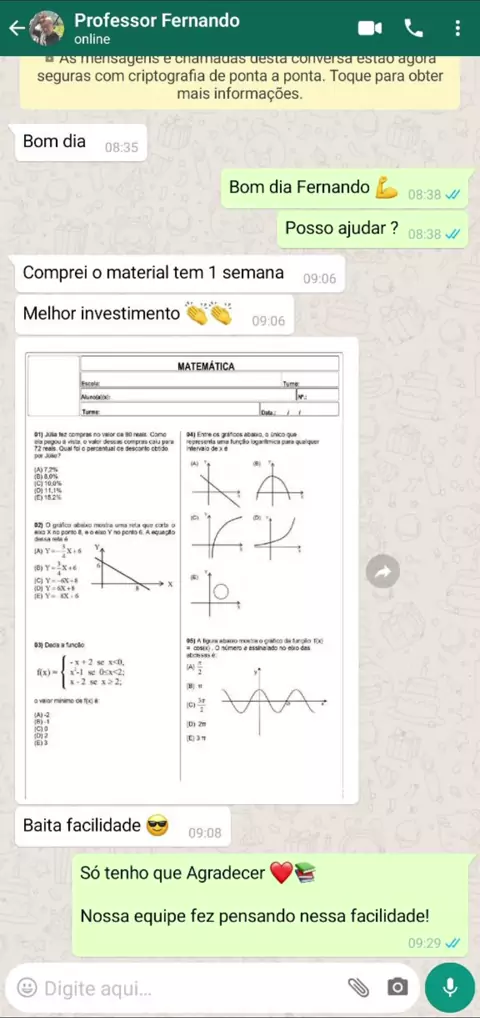Record a voice message with the microphone
480x1018 pixels.
(449, 988)
